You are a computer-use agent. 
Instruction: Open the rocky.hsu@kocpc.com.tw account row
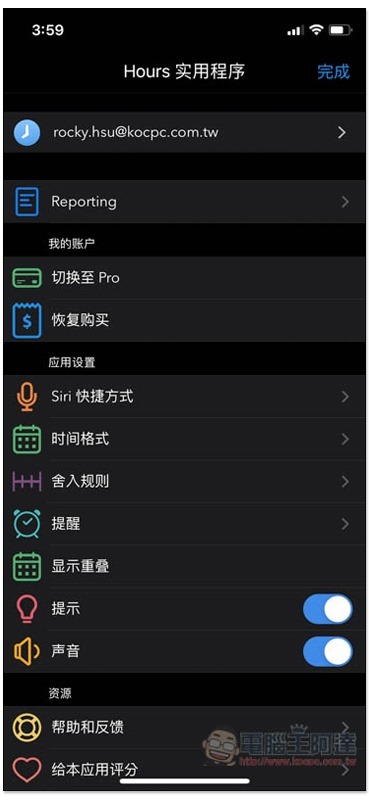pos(184,133)
